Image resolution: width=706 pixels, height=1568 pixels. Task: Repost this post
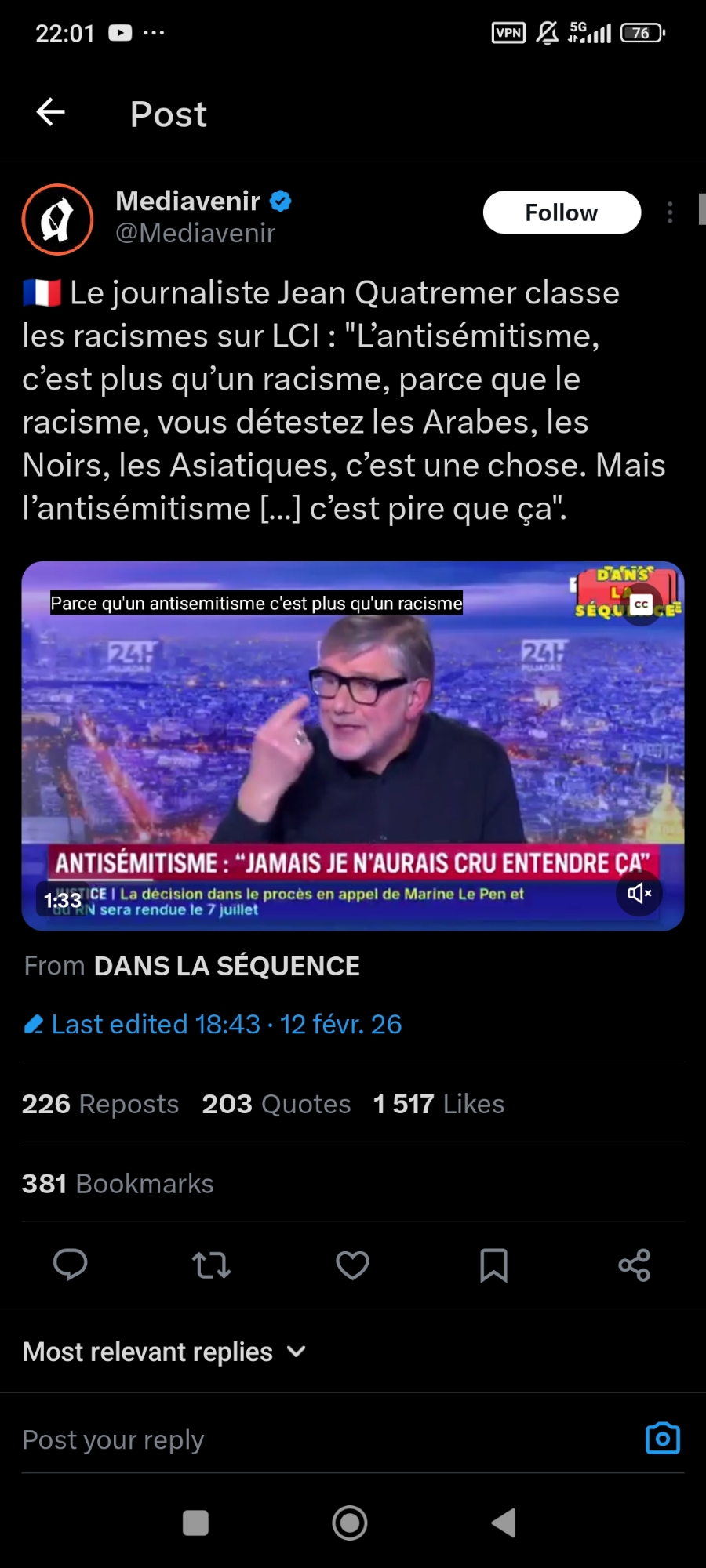pyautogui.click(x=212, y=1265)
